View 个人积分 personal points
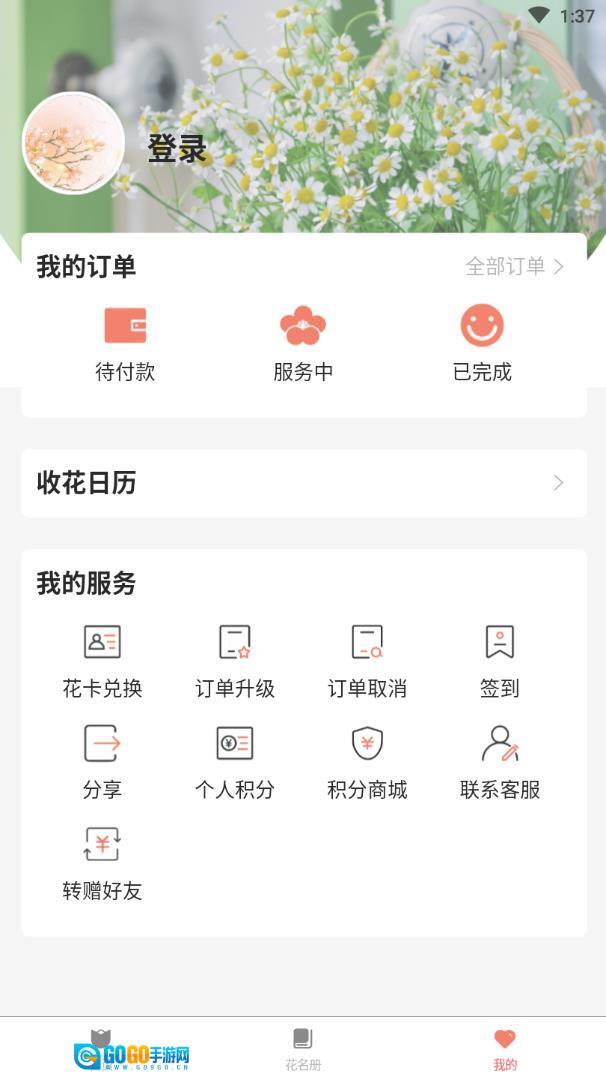The width and height of the screenshot is (606, 1080). pos(235,762)
